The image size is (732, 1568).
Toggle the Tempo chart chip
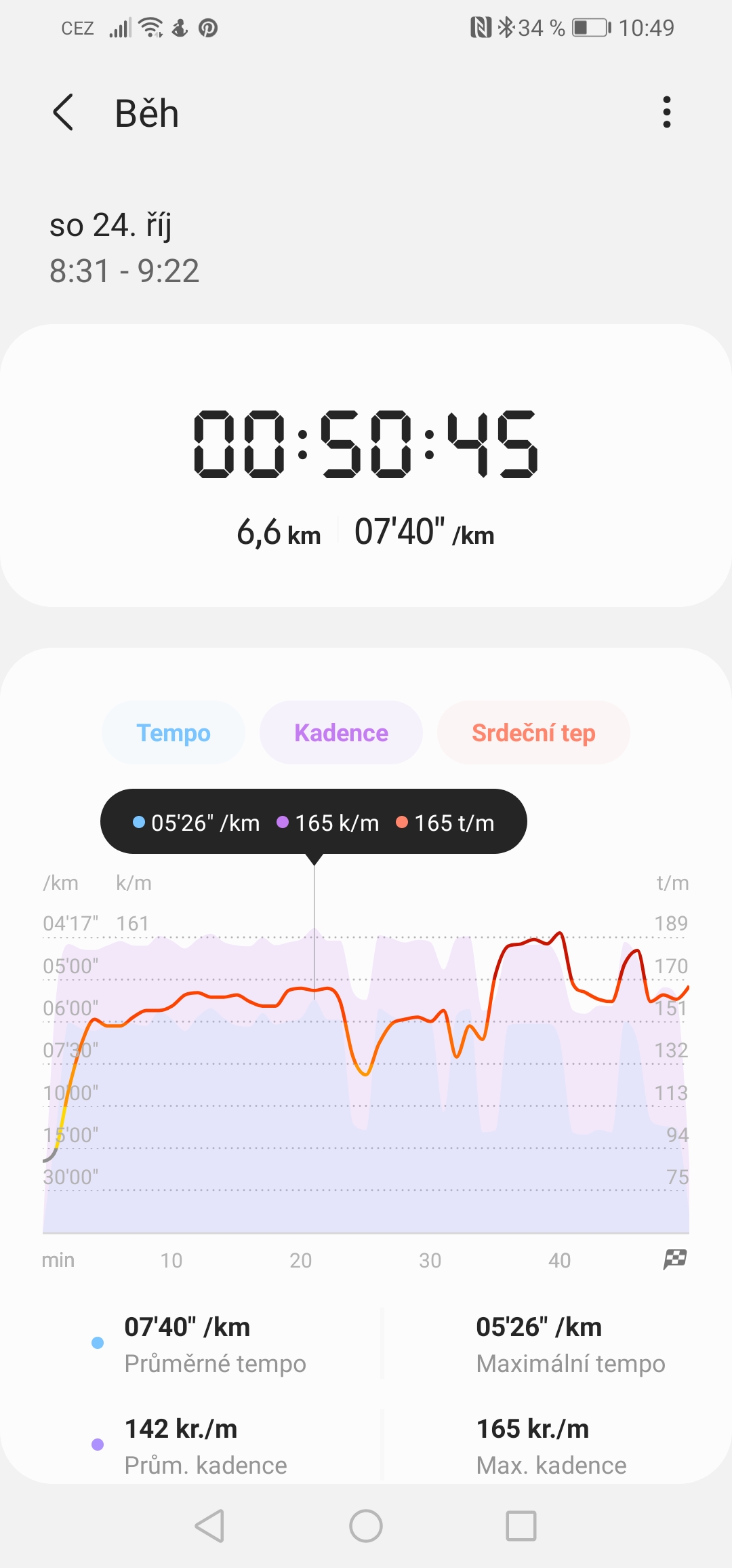click(174, 732)
